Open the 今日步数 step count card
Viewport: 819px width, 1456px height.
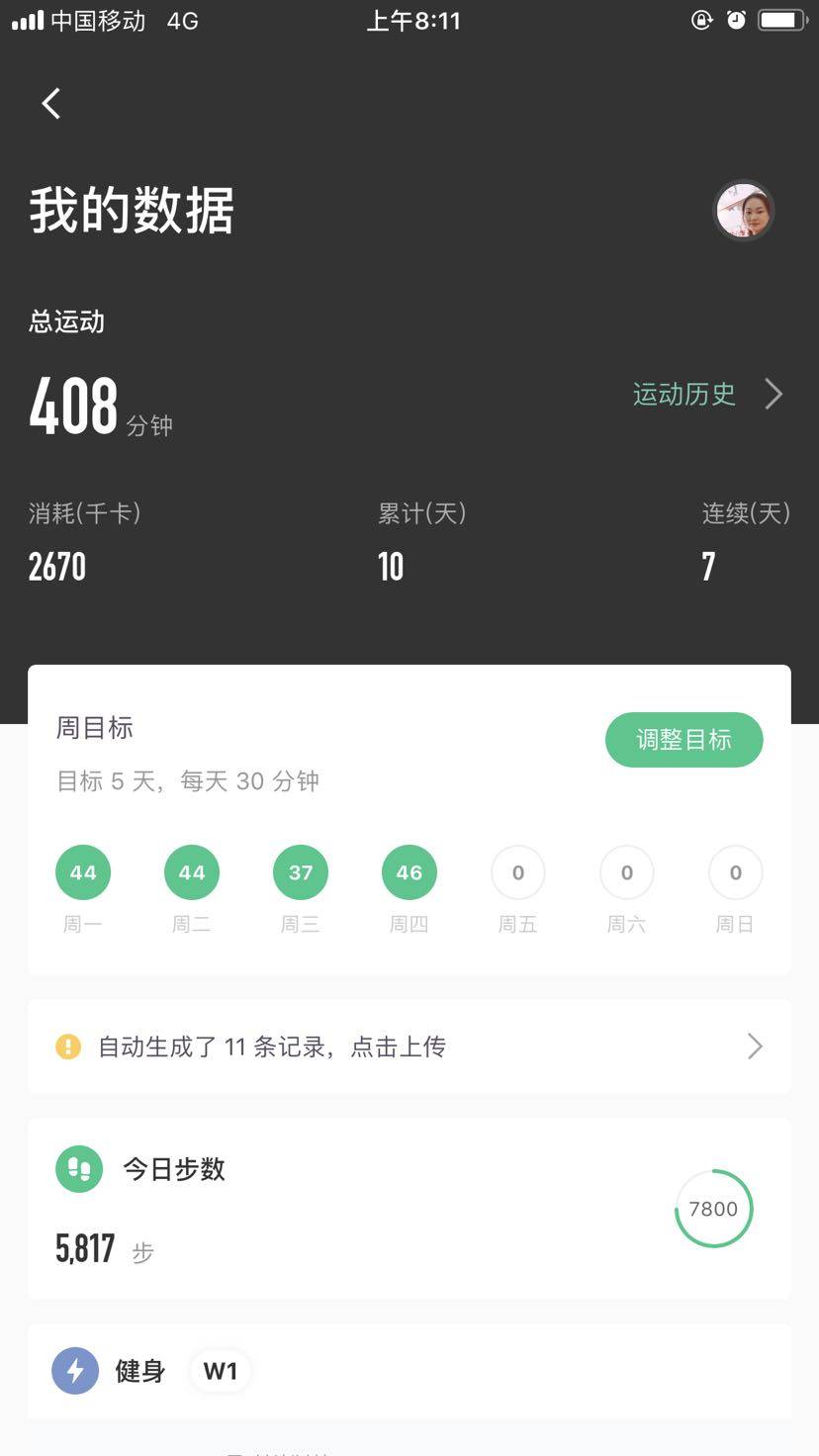409,1208
